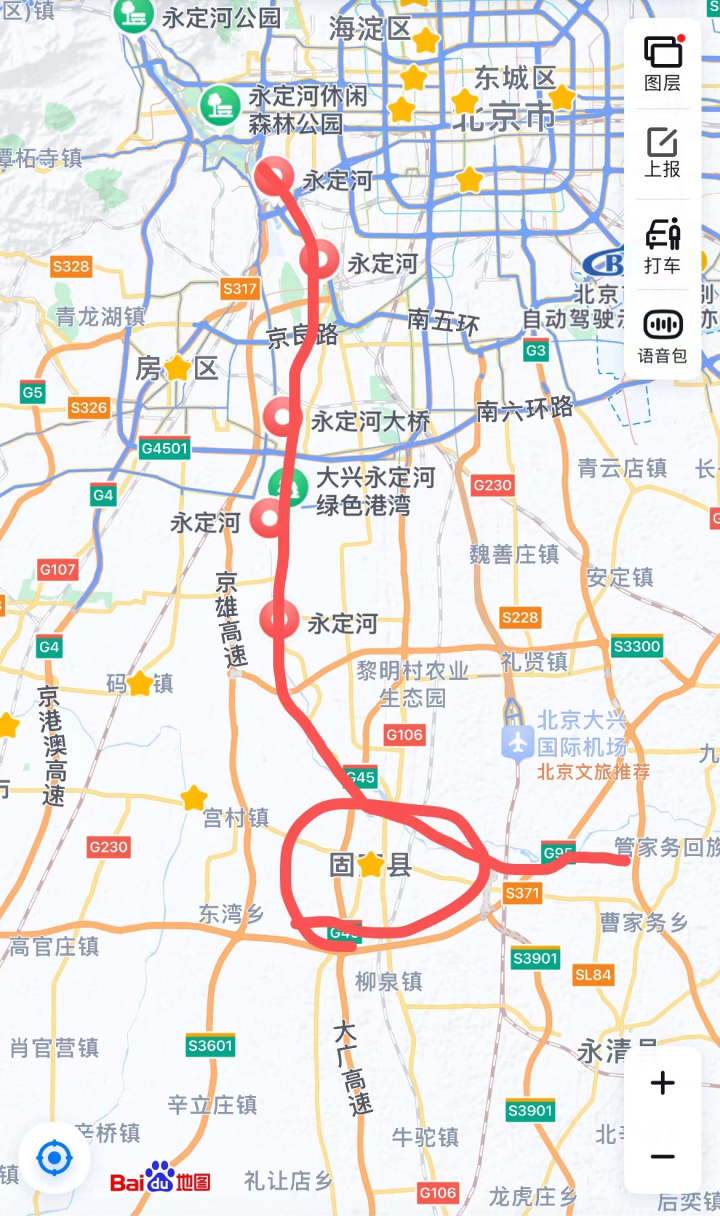Open the 永定河休闲森林公园 park marker
Viewport: 720px width, 1216px height.
(x=218, y=102)
